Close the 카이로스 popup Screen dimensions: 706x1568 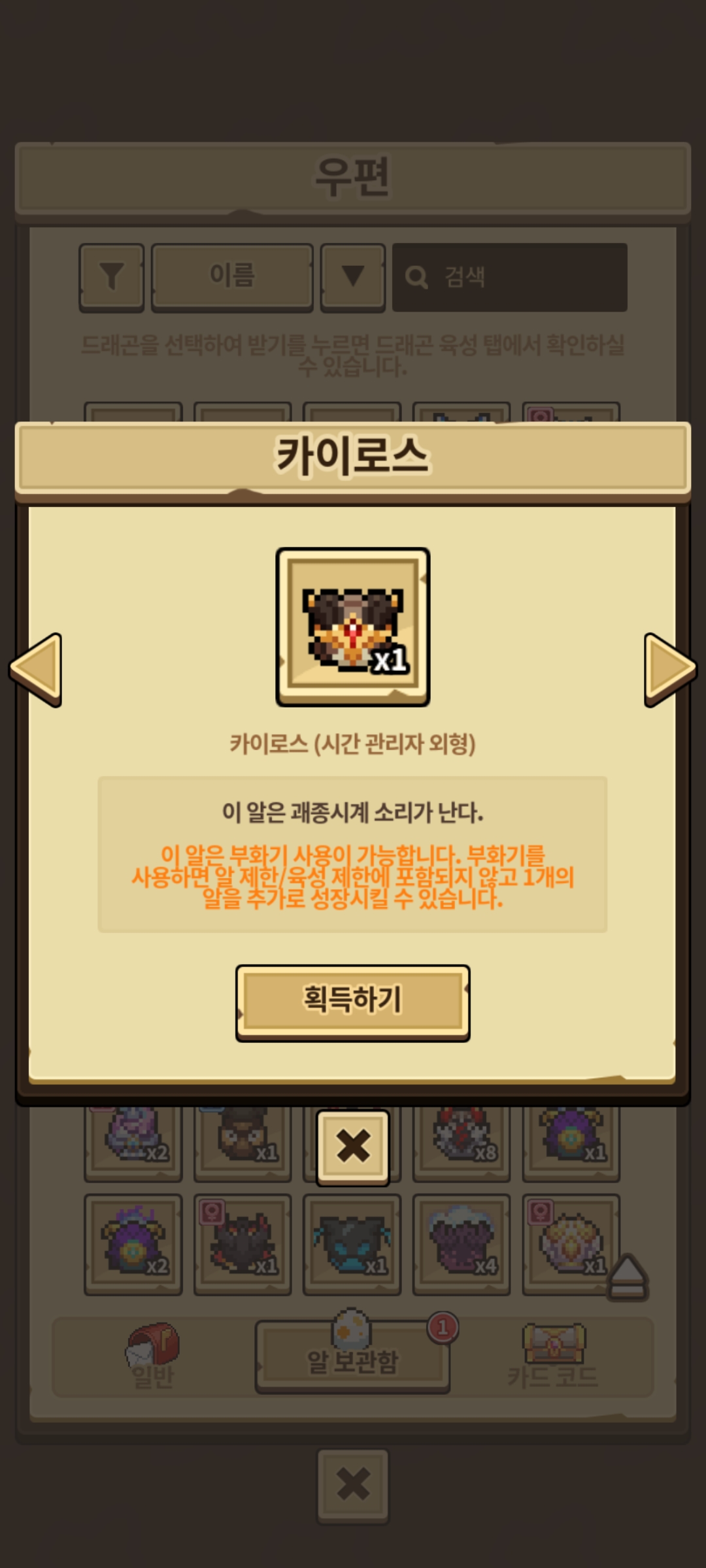352,1147
